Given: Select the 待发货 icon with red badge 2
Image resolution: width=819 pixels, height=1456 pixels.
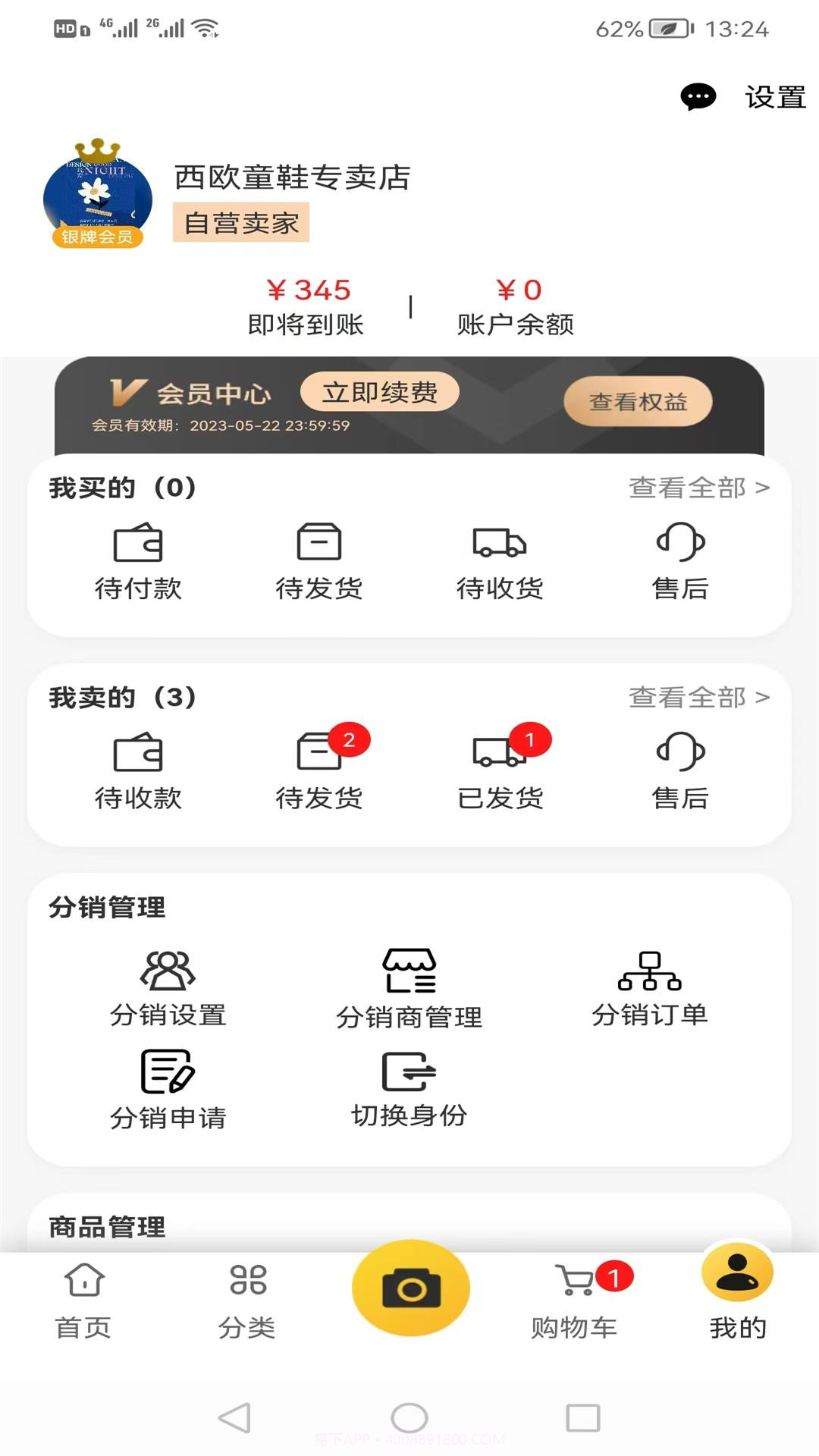Looking at the screenshot, I should pyautogui.click(x=321, y=767).
